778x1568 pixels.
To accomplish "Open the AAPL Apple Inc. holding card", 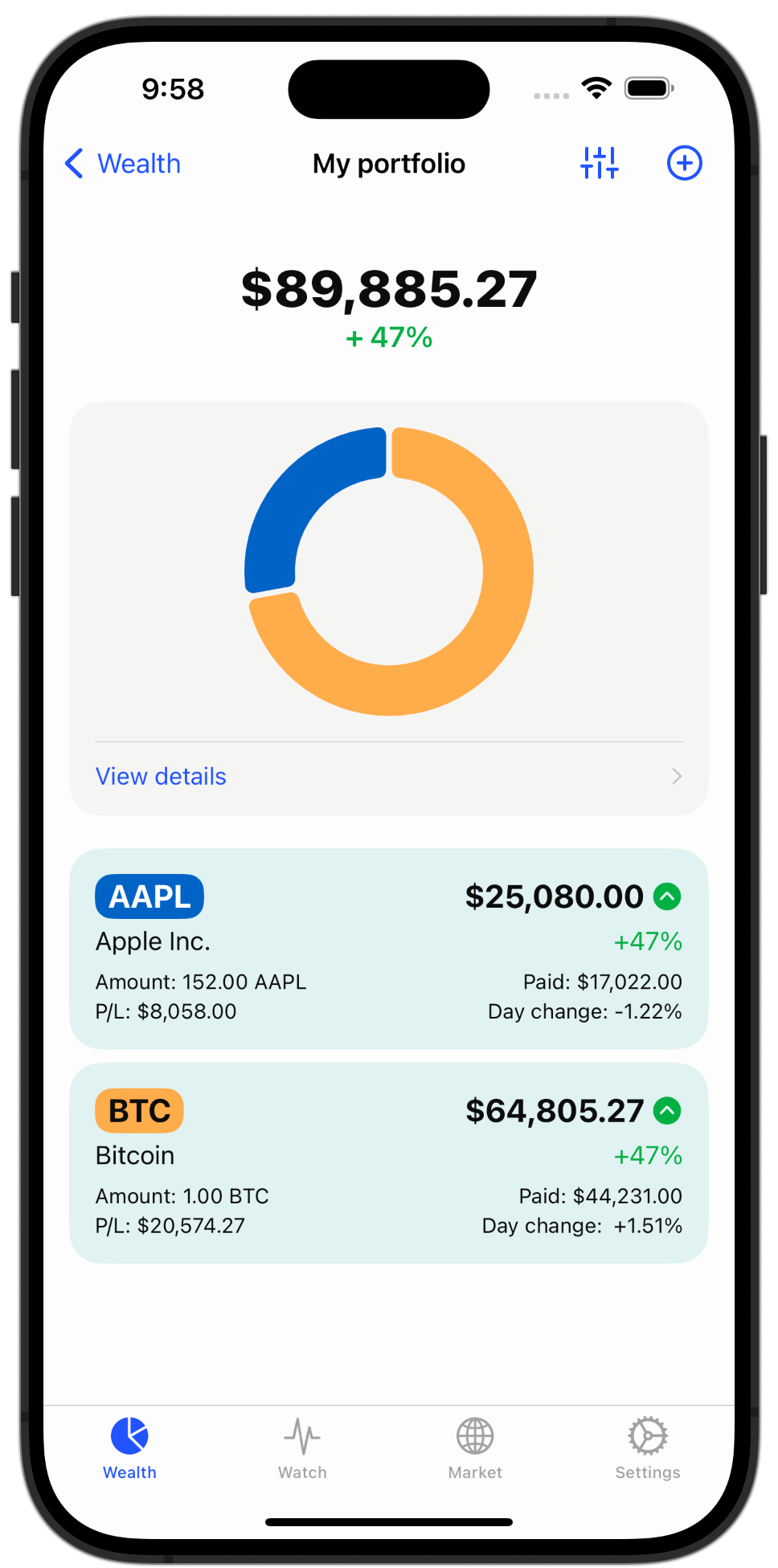I will 388,949.
